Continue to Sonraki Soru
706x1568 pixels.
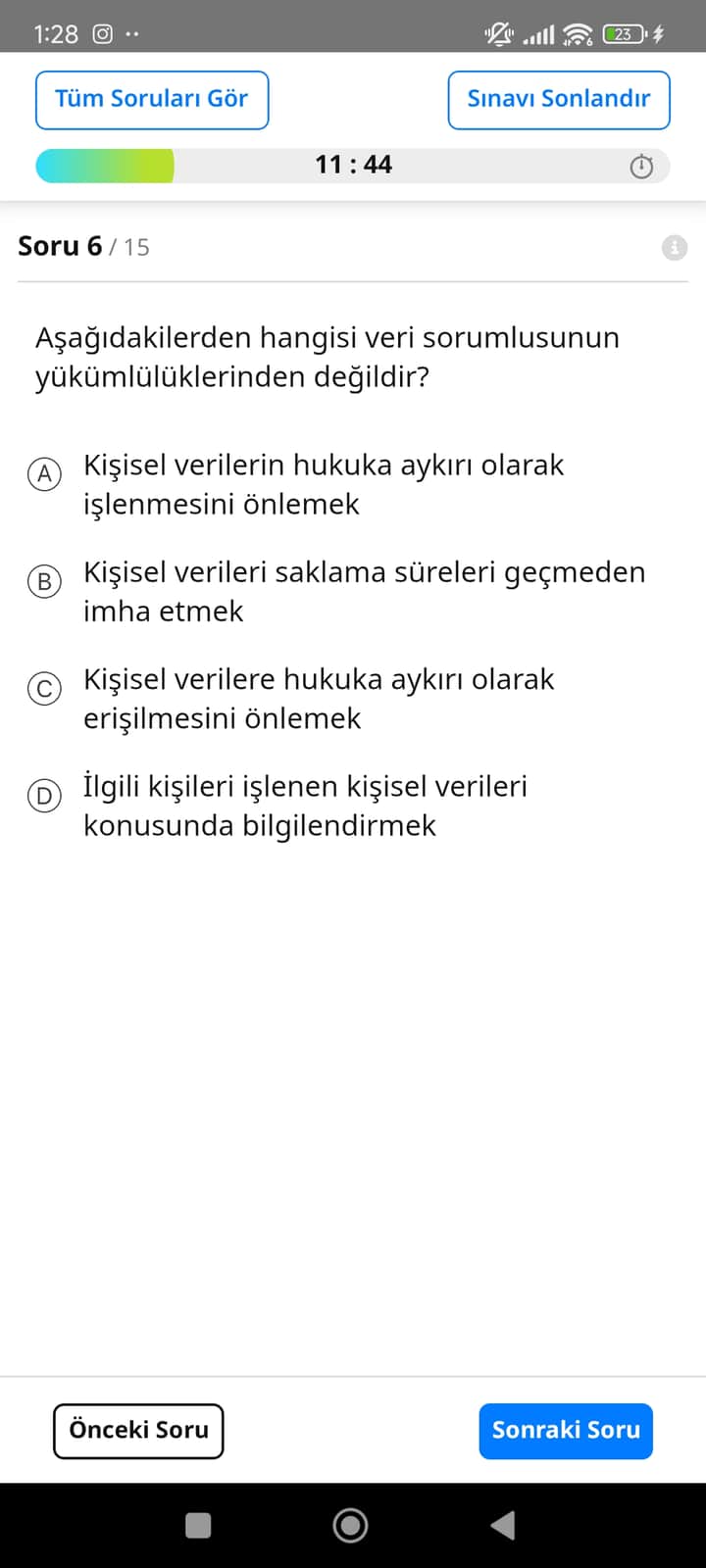566,1431
